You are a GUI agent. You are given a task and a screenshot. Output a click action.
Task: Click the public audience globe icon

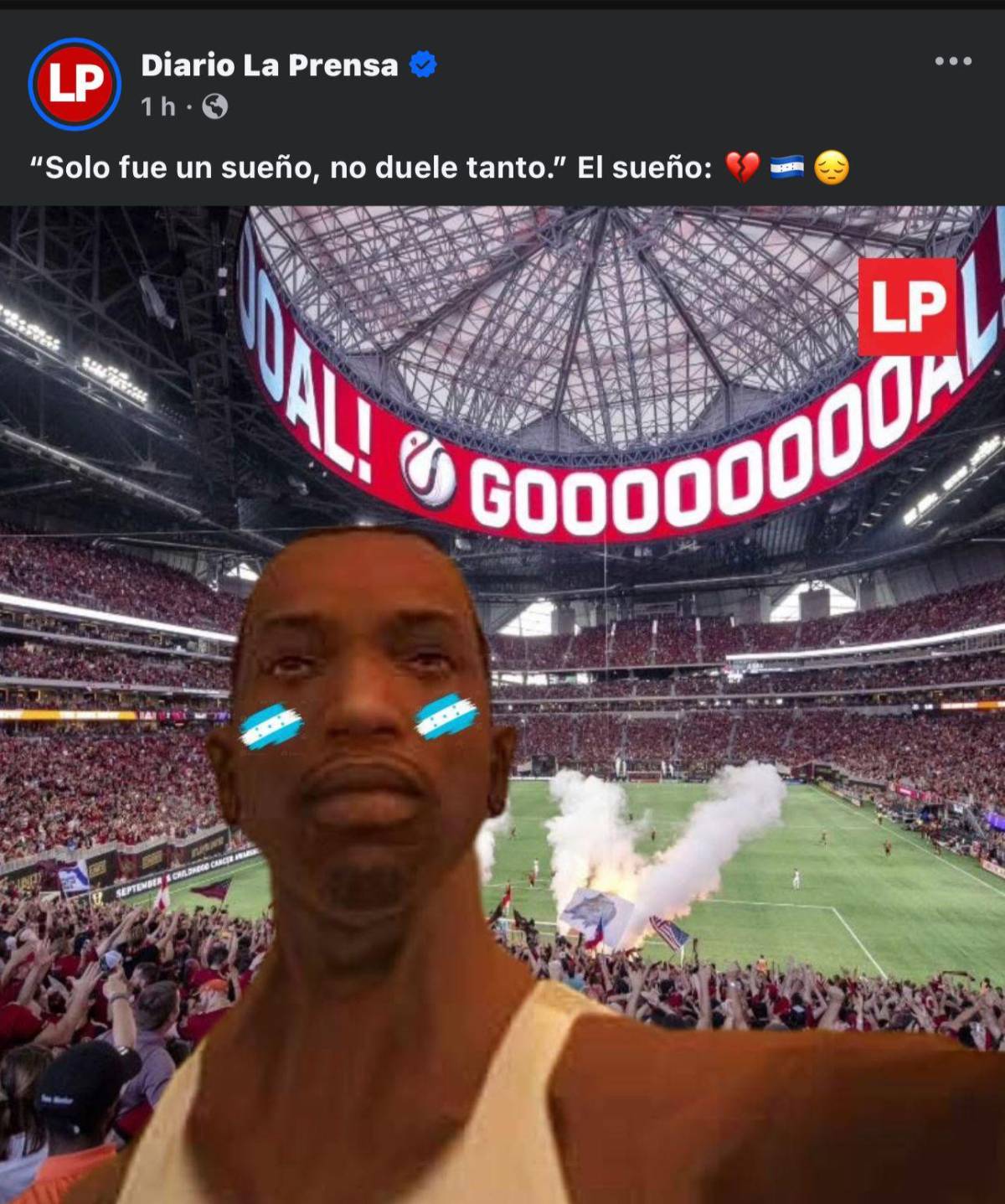point(215,106)
